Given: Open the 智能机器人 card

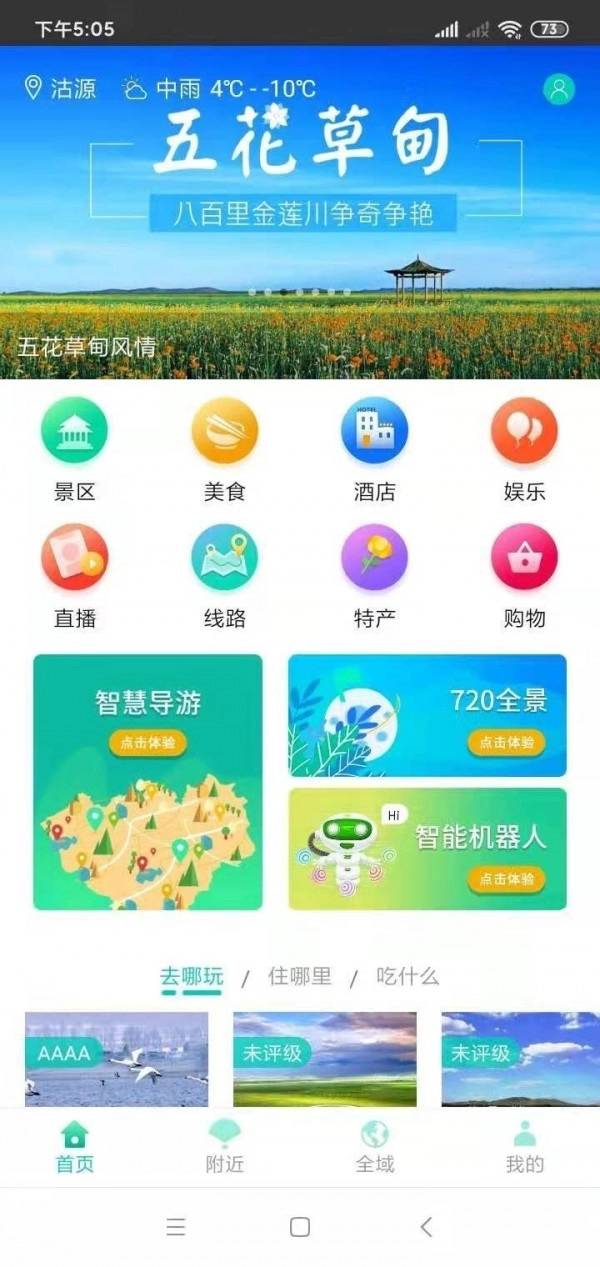Looking at the screenshot, I should pyautogui.click(x=427, y=849).
